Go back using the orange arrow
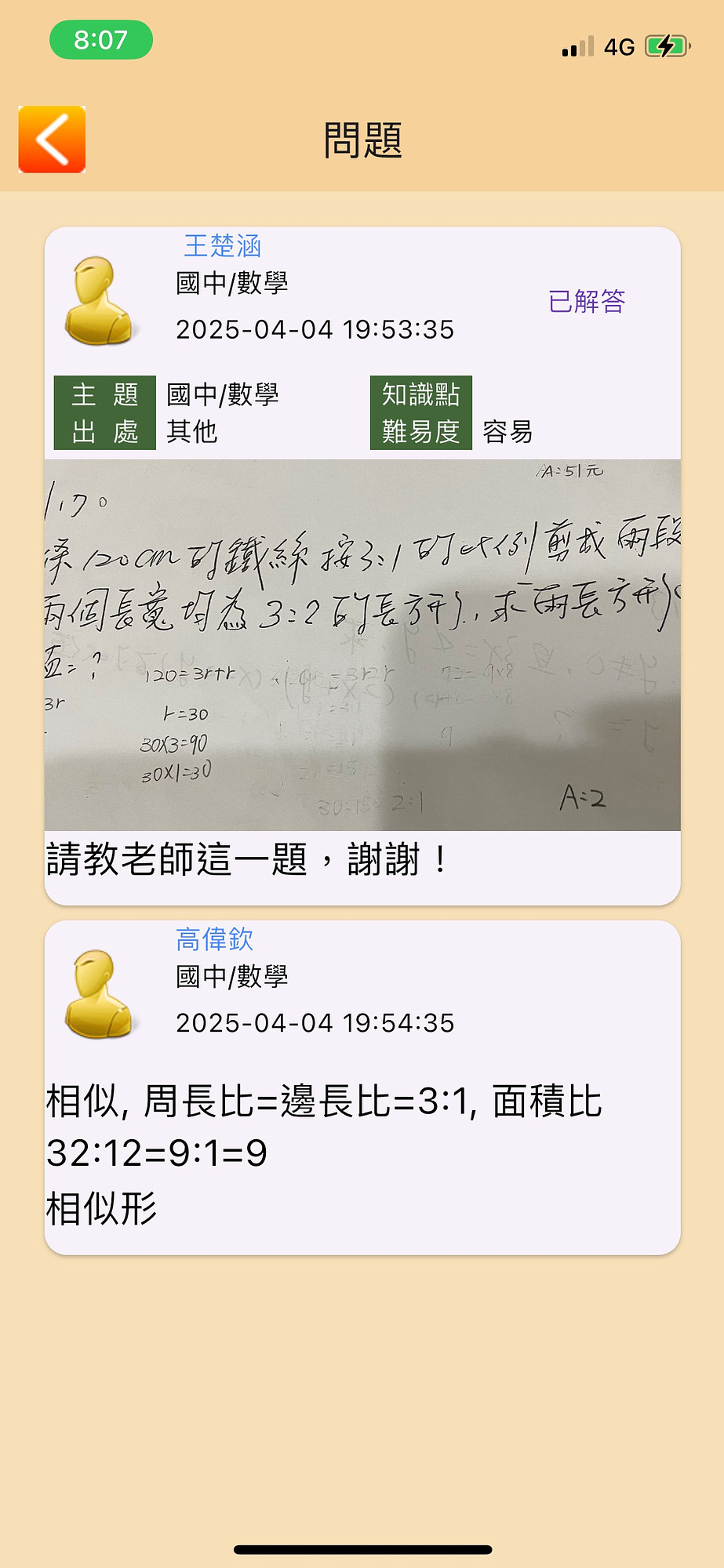Viewport: 724px width, 1568px height. point(52,140)
